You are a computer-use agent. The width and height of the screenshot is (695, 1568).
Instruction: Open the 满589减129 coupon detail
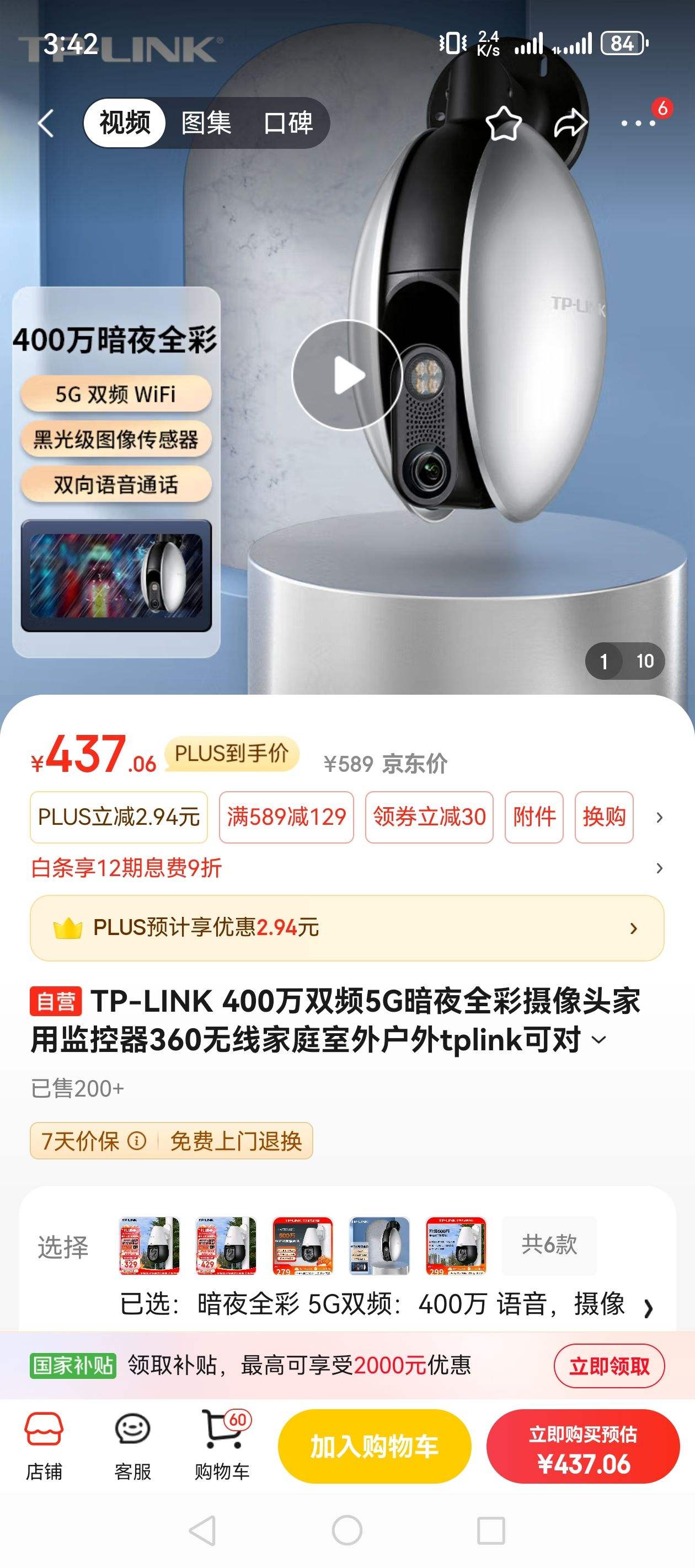(x=286, y=818)
